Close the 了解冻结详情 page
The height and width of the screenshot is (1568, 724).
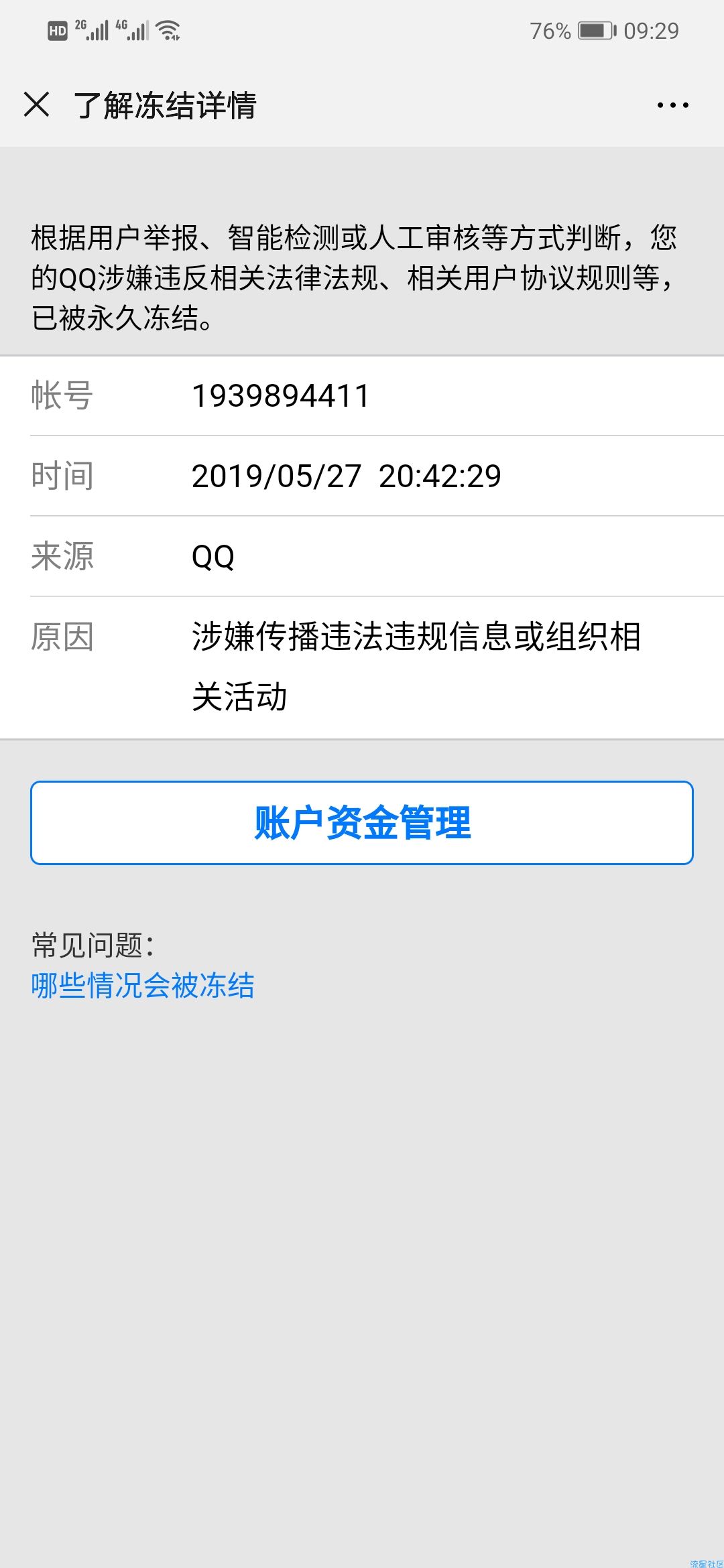tap(36, 105)
